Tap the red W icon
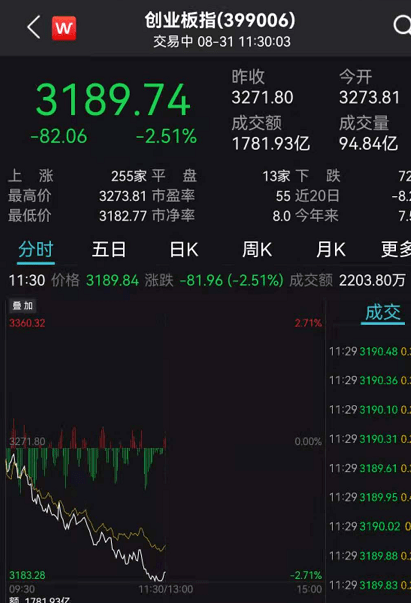The width and height of the screenshot is (411, 603). click(x=64, y=28)
